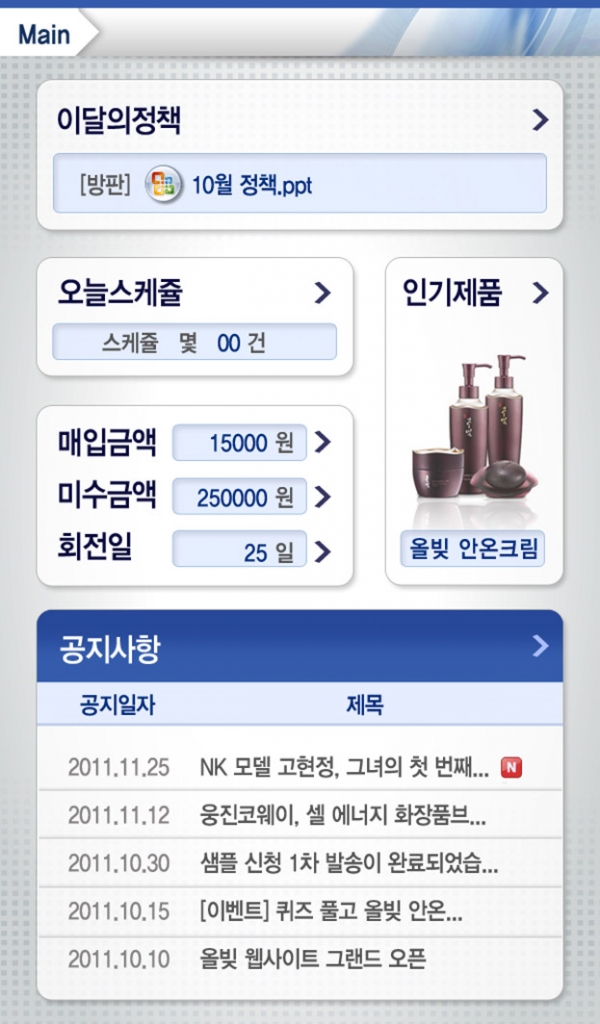Screen dimensions: 600x1024
Task: Expand the 오늘스케줄 section arrow
Action: click(x=322, y=293)
